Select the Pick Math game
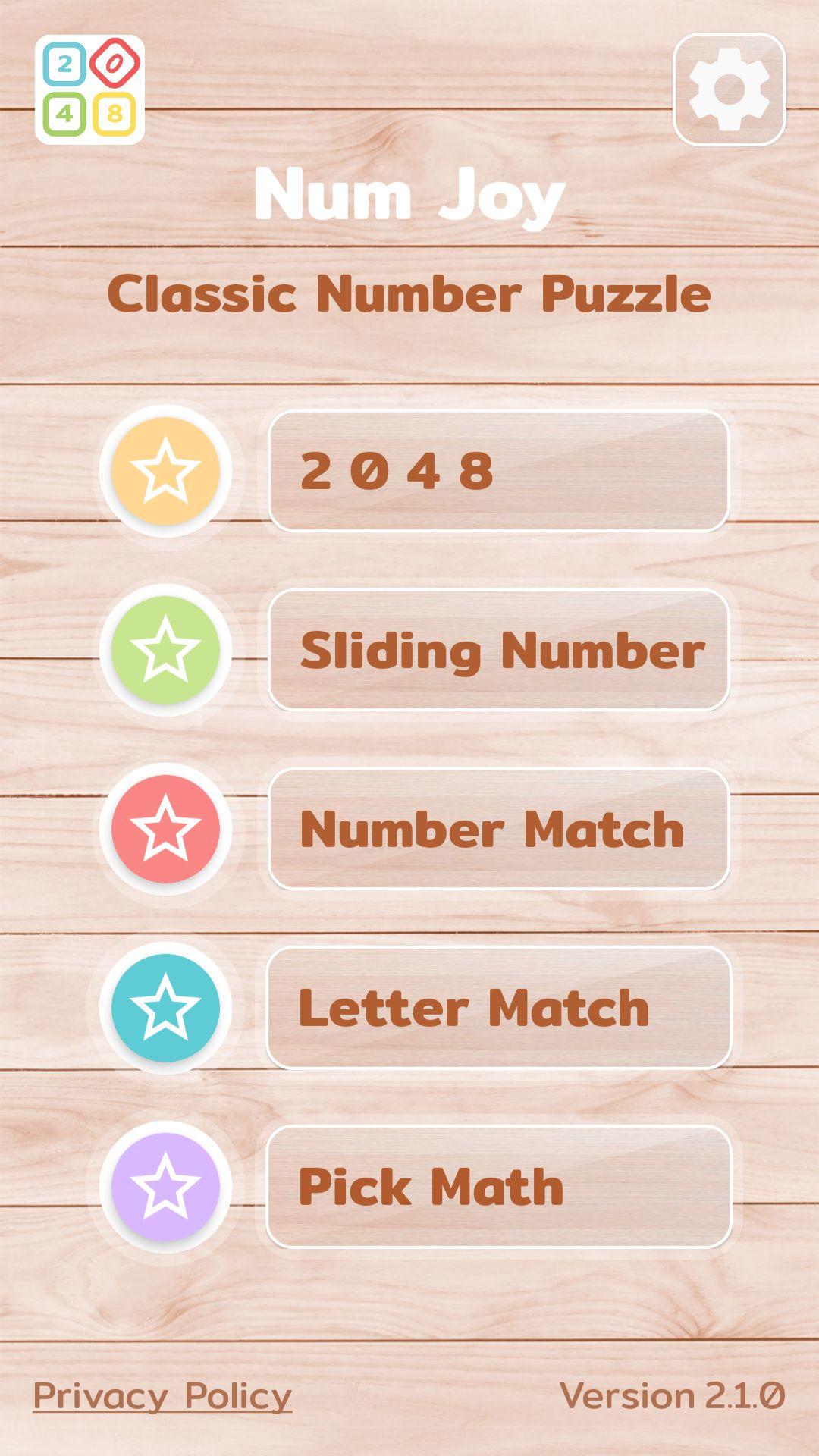819x1456 pixels. (x=498, y=1187)
